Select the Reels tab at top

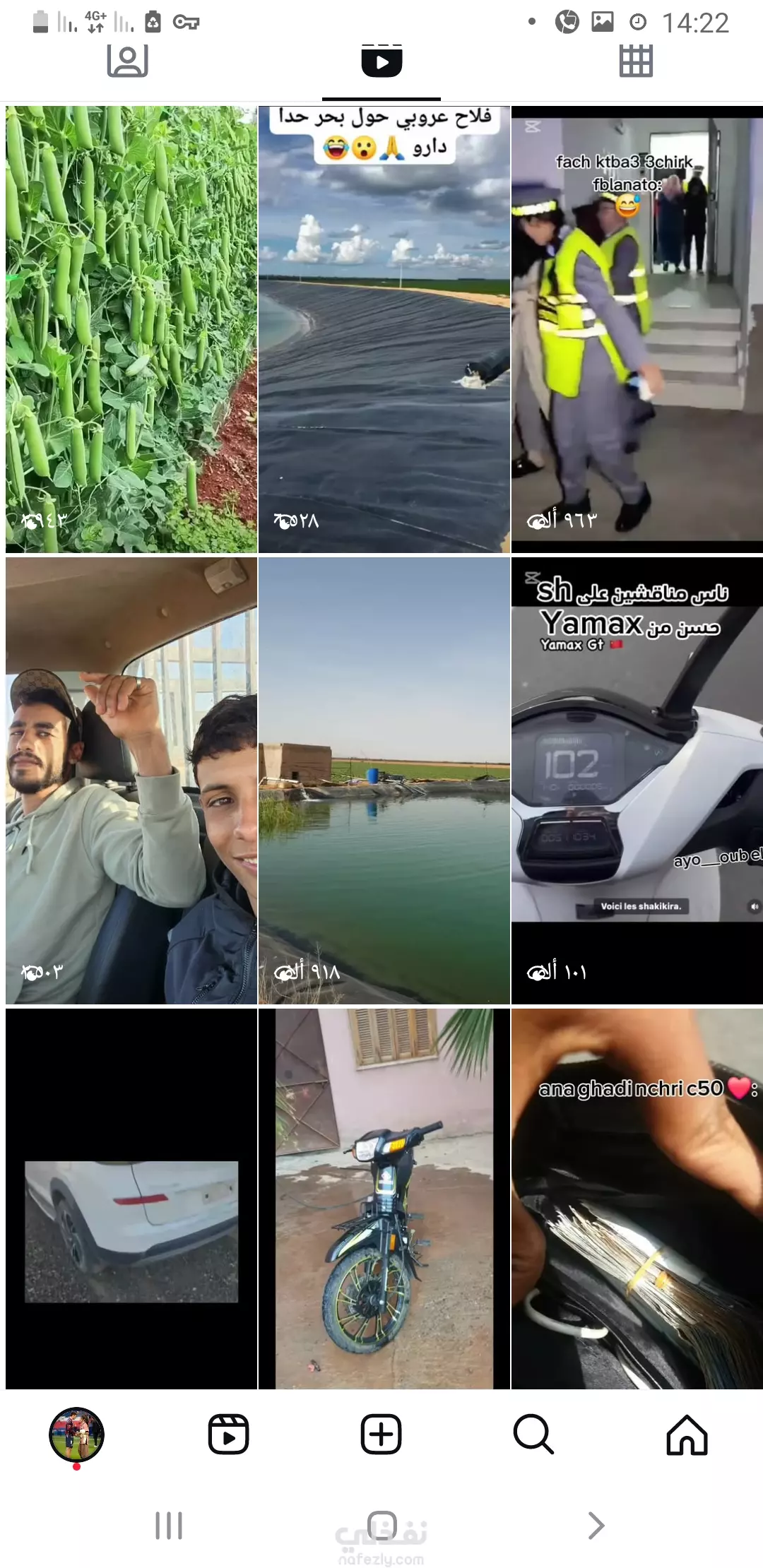(x=381, y=61)
